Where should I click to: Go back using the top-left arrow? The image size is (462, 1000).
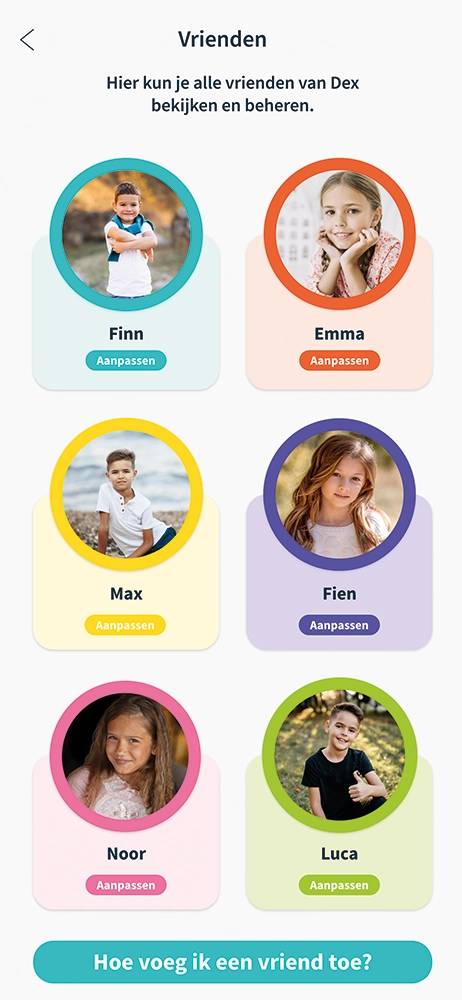tap(27, 40)
